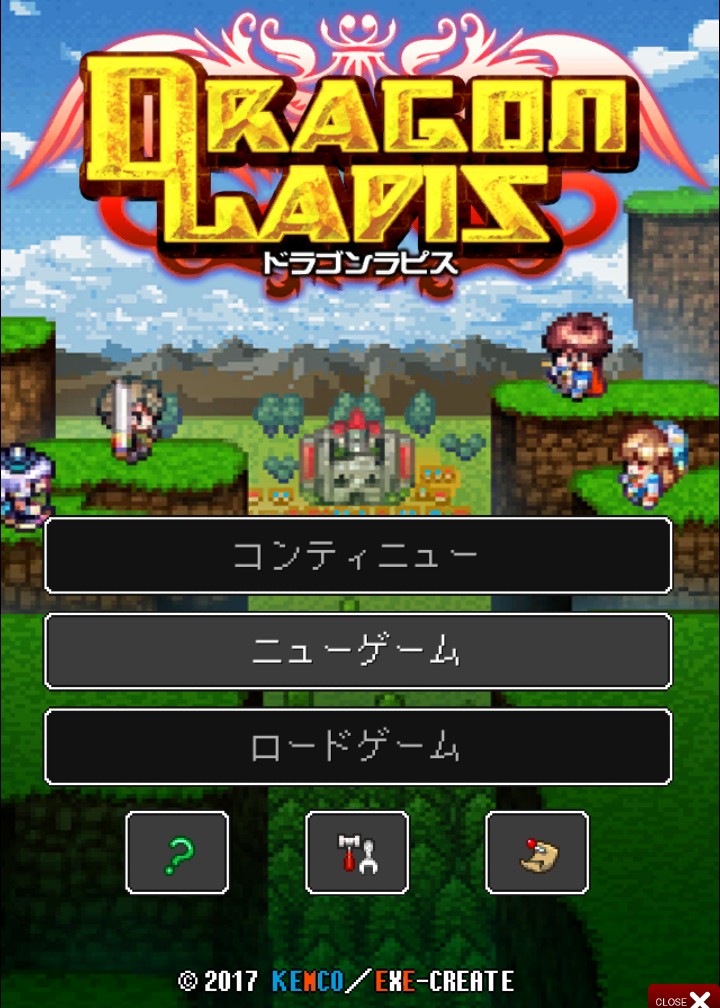Open the settings tools icon
Viewport: 720px width, 1008px height.
(357, 853)
